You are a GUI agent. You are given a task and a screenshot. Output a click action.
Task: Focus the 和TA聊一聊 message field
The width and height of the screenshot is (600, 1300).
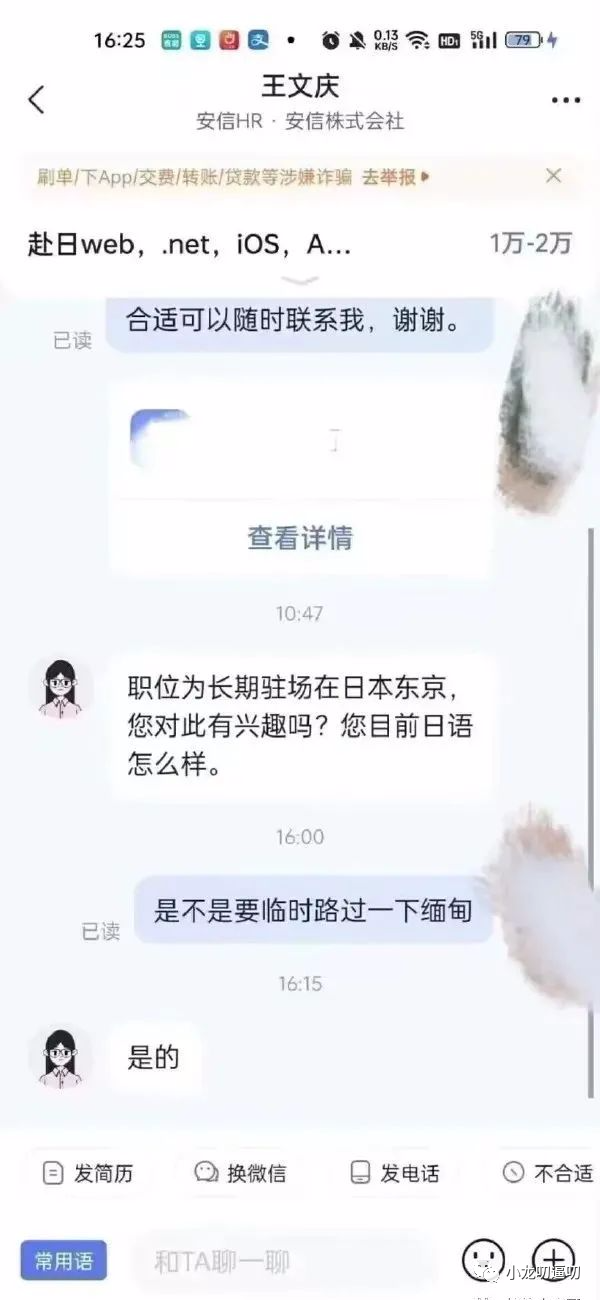tap(280, 1261)
